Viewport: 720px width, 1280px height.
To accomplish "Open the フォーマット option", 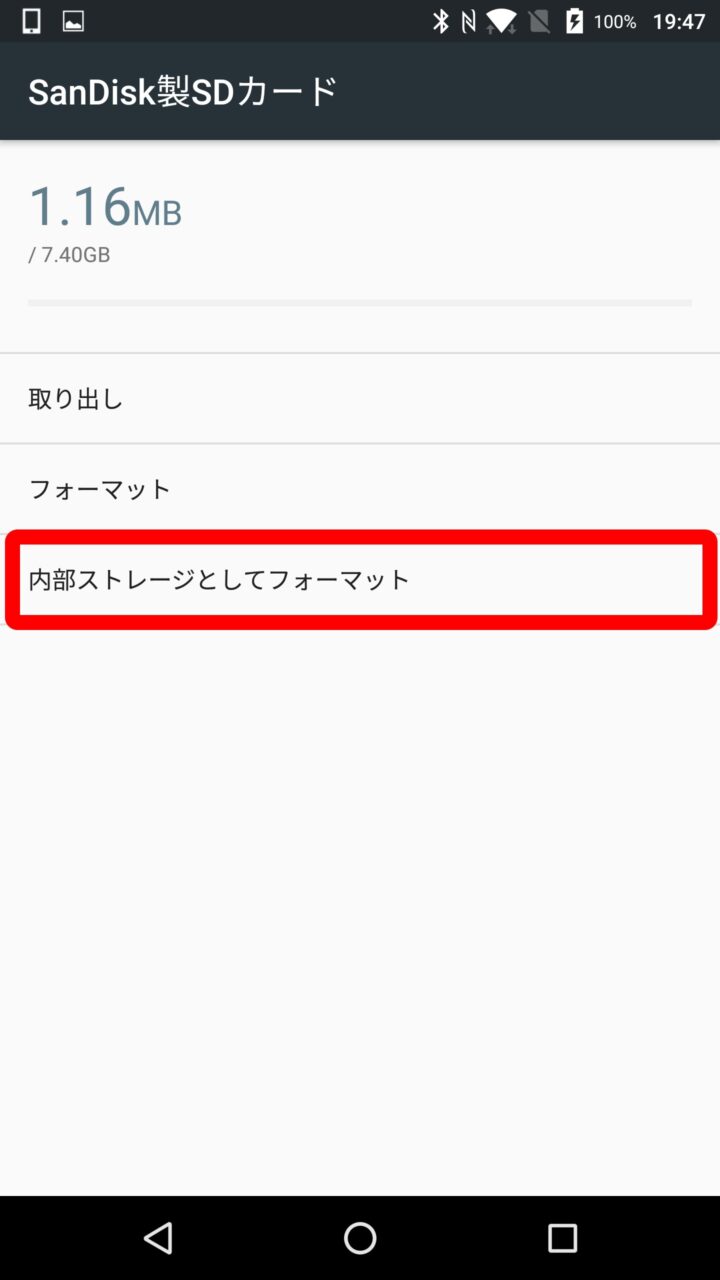I will (x=100, y=489).
